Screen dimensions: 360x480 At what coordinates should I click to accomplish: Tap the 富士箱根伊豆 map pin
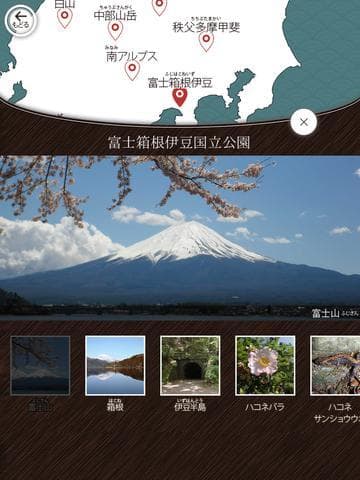point(180,97)
